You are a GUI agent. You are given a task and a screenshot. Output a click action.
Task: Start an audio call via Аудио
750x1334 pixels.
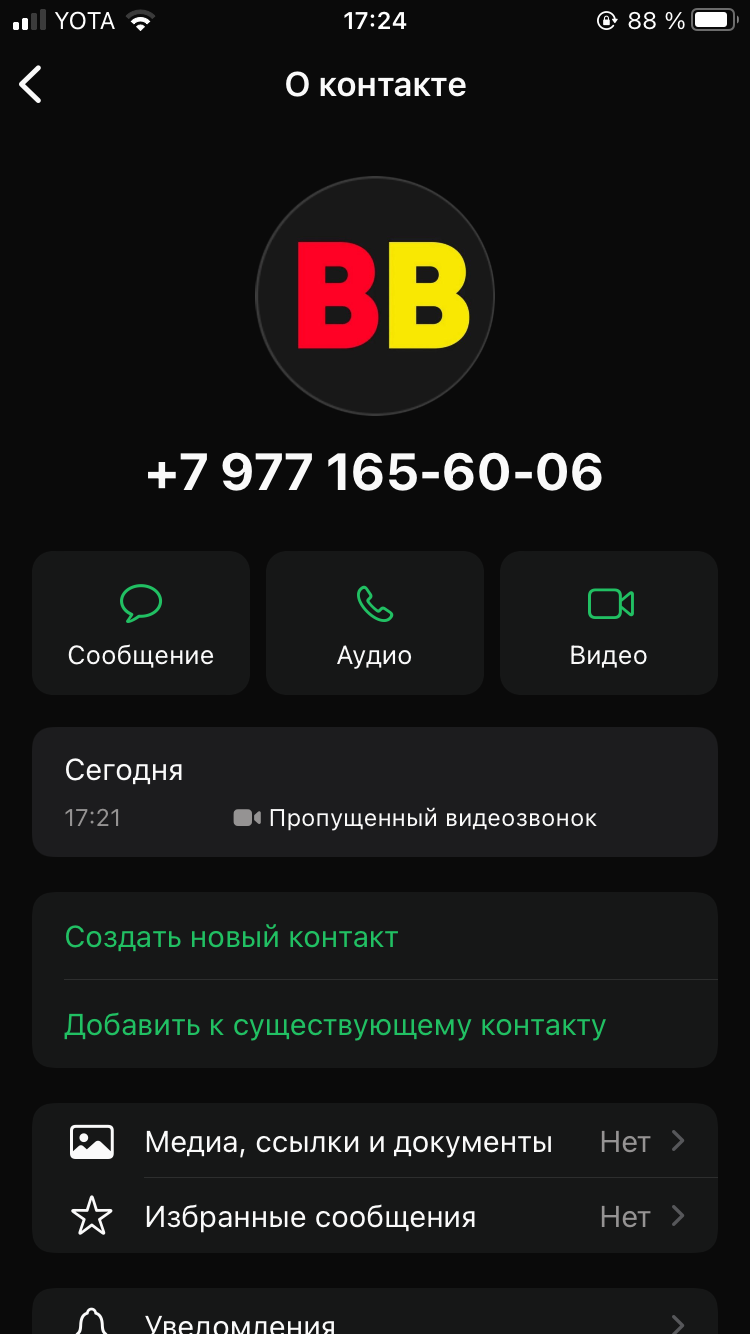pyautogui.click(x=375, y=623)
